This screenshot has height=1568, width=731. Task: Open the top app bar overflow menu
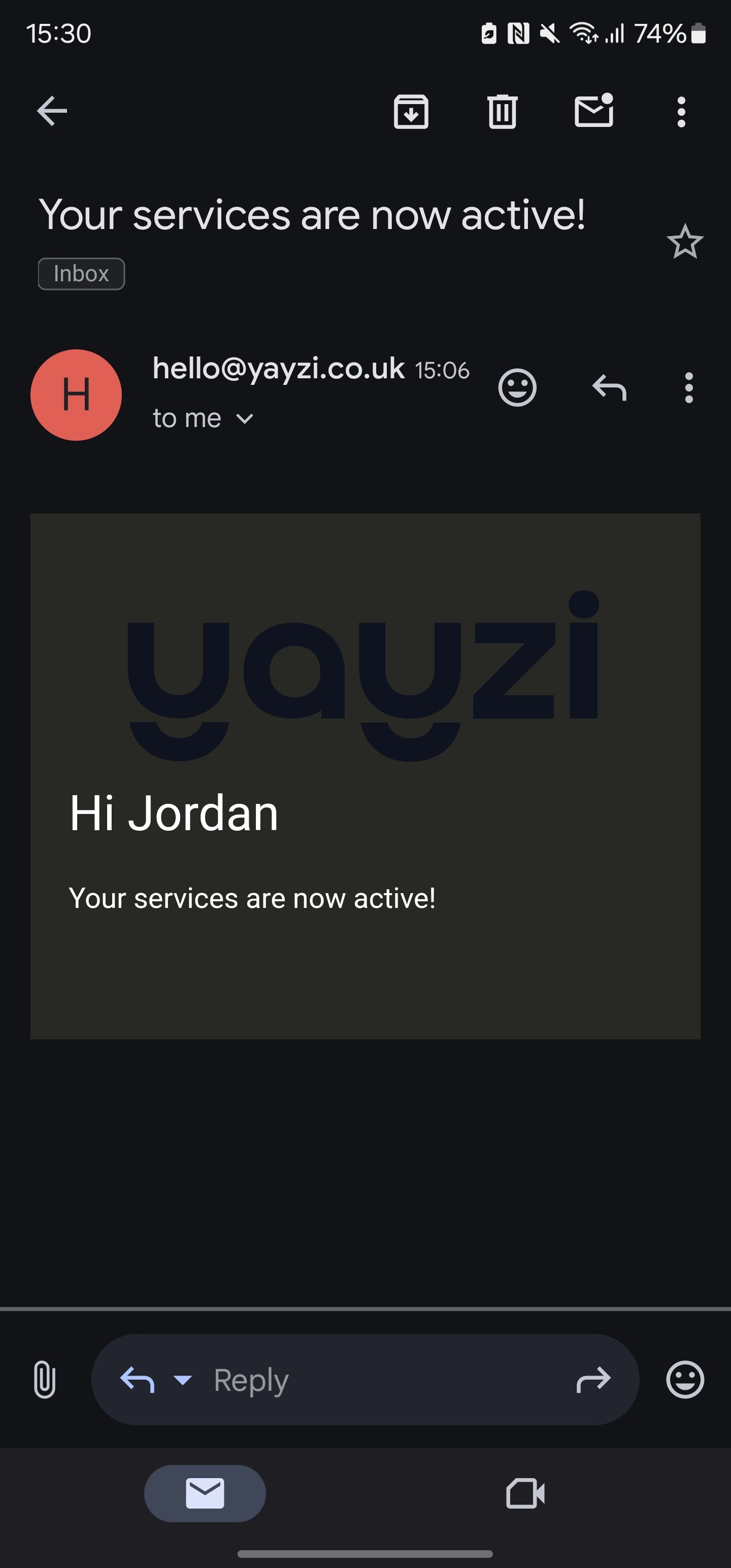click(681, 112)
